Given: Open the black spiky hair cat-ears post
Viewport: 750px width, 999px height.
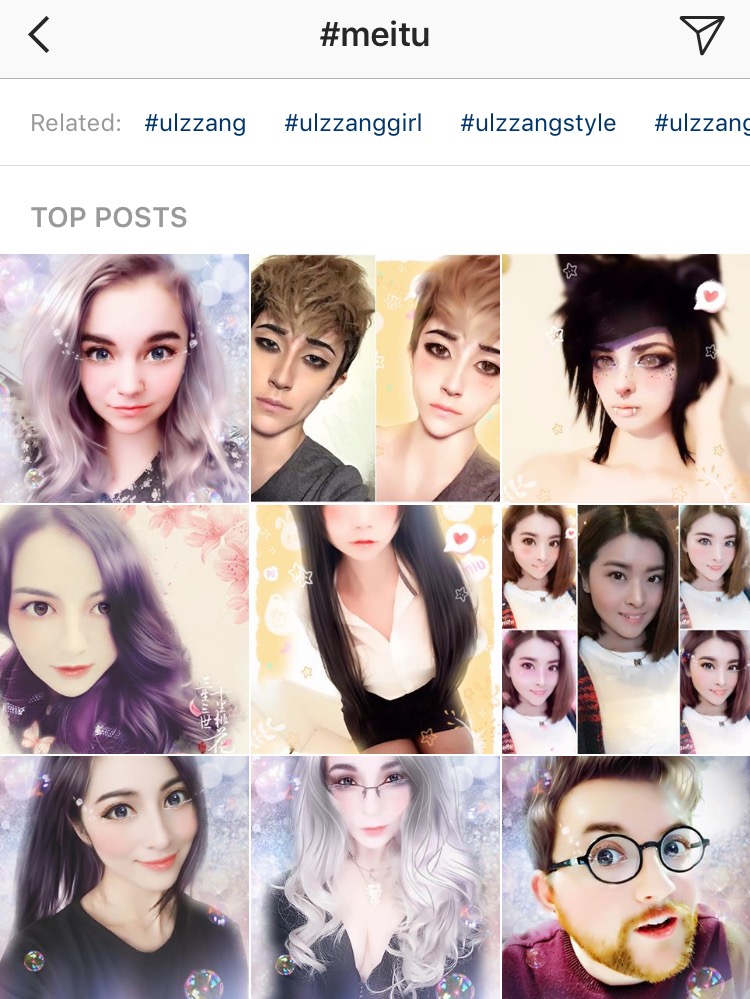Looking at the screenshot, I should click(x=626, y=378).
